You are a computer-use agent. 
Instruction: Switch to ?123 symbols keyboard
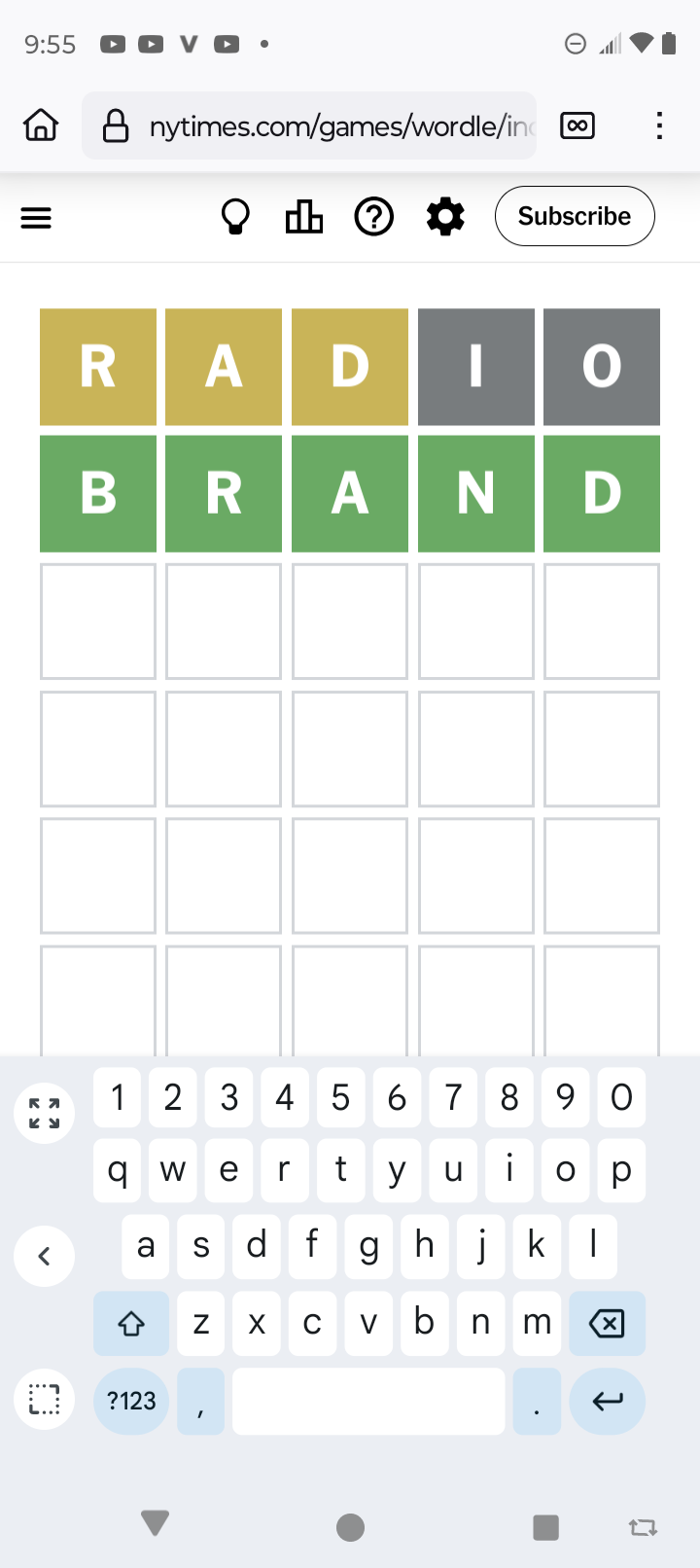131,1401
